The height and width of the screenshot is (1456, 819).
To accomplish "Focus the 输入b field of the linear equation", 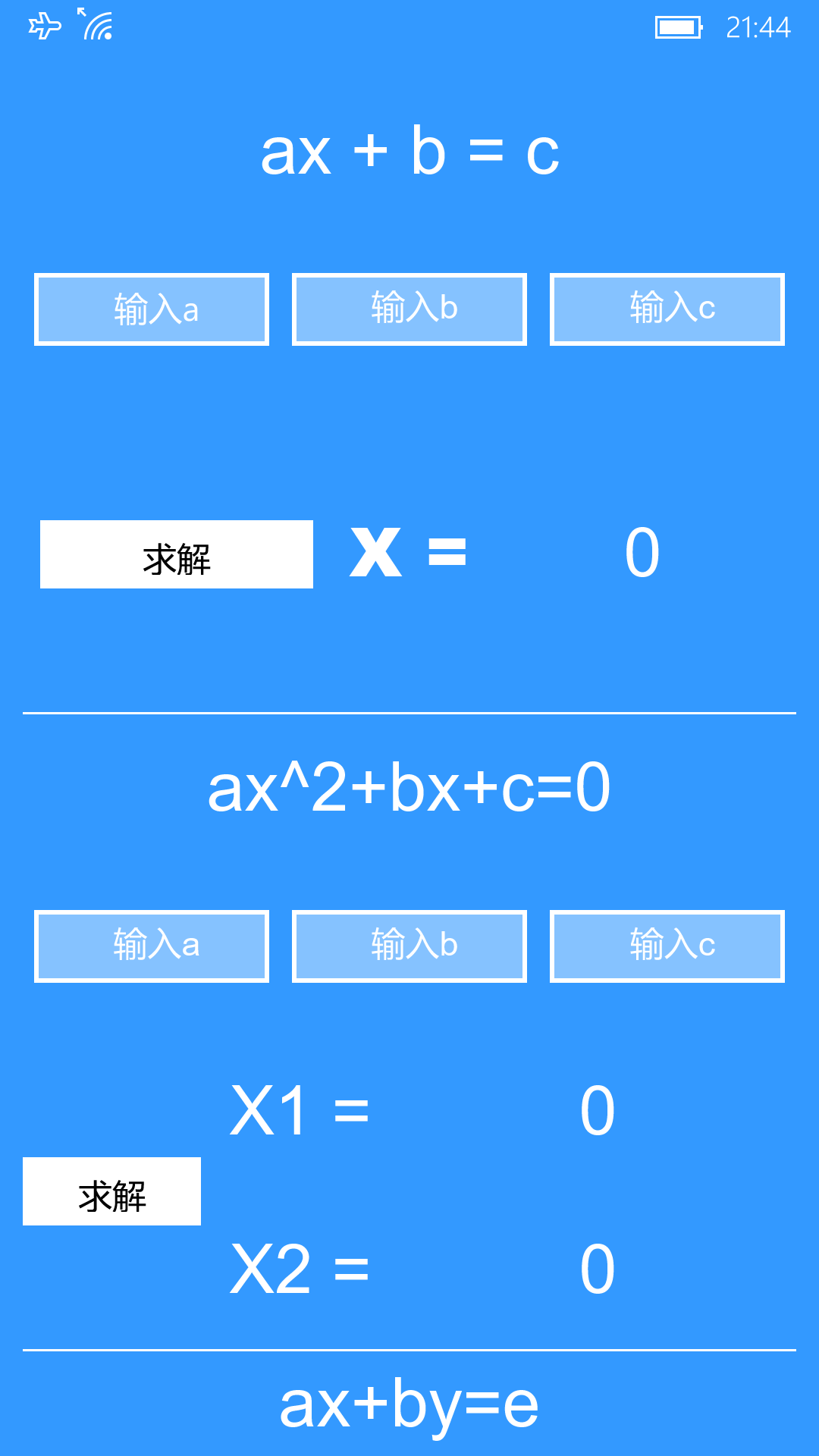I will point(409,309).
